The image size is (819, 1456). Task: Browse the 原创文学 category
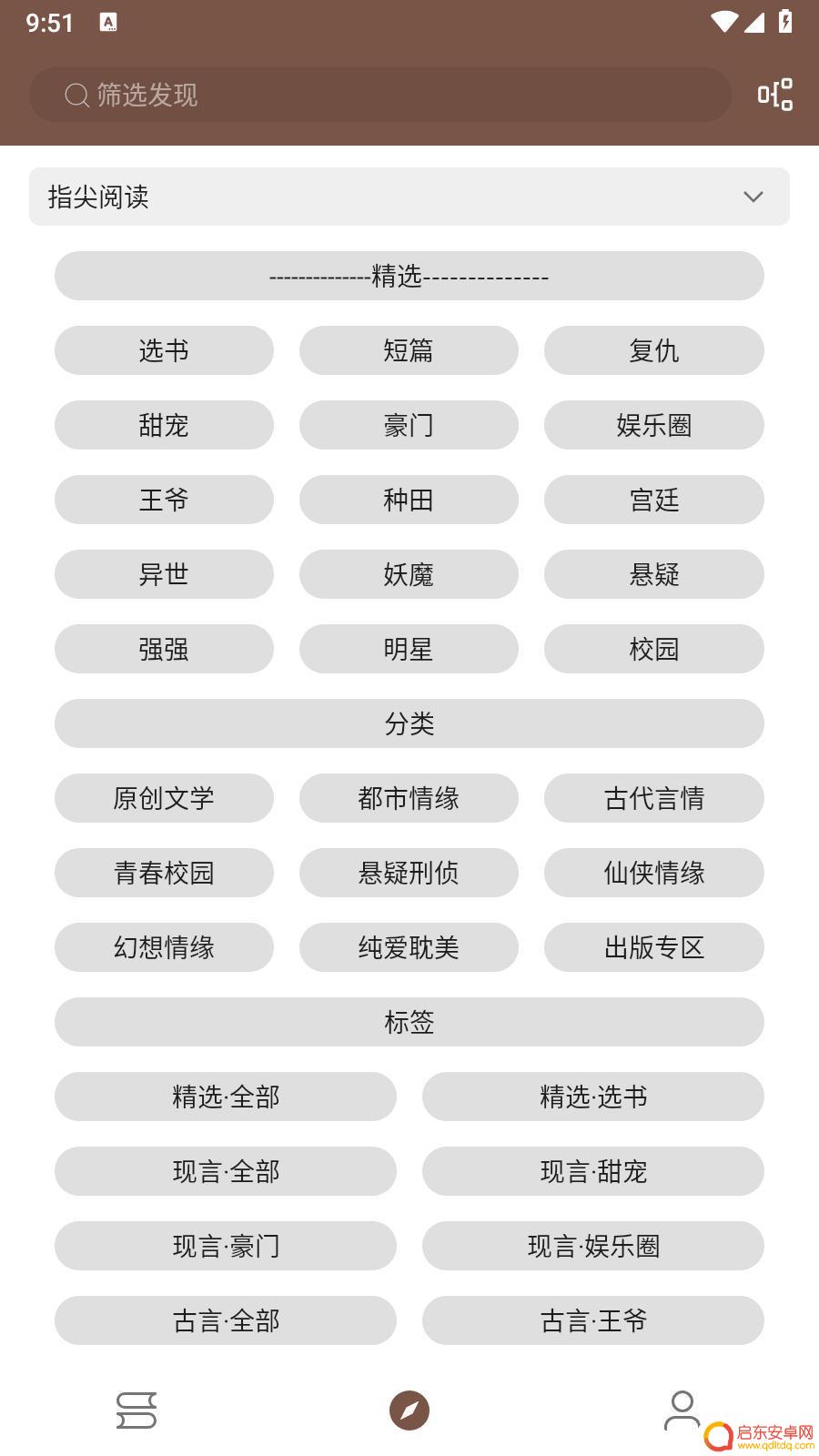(164, 798)
